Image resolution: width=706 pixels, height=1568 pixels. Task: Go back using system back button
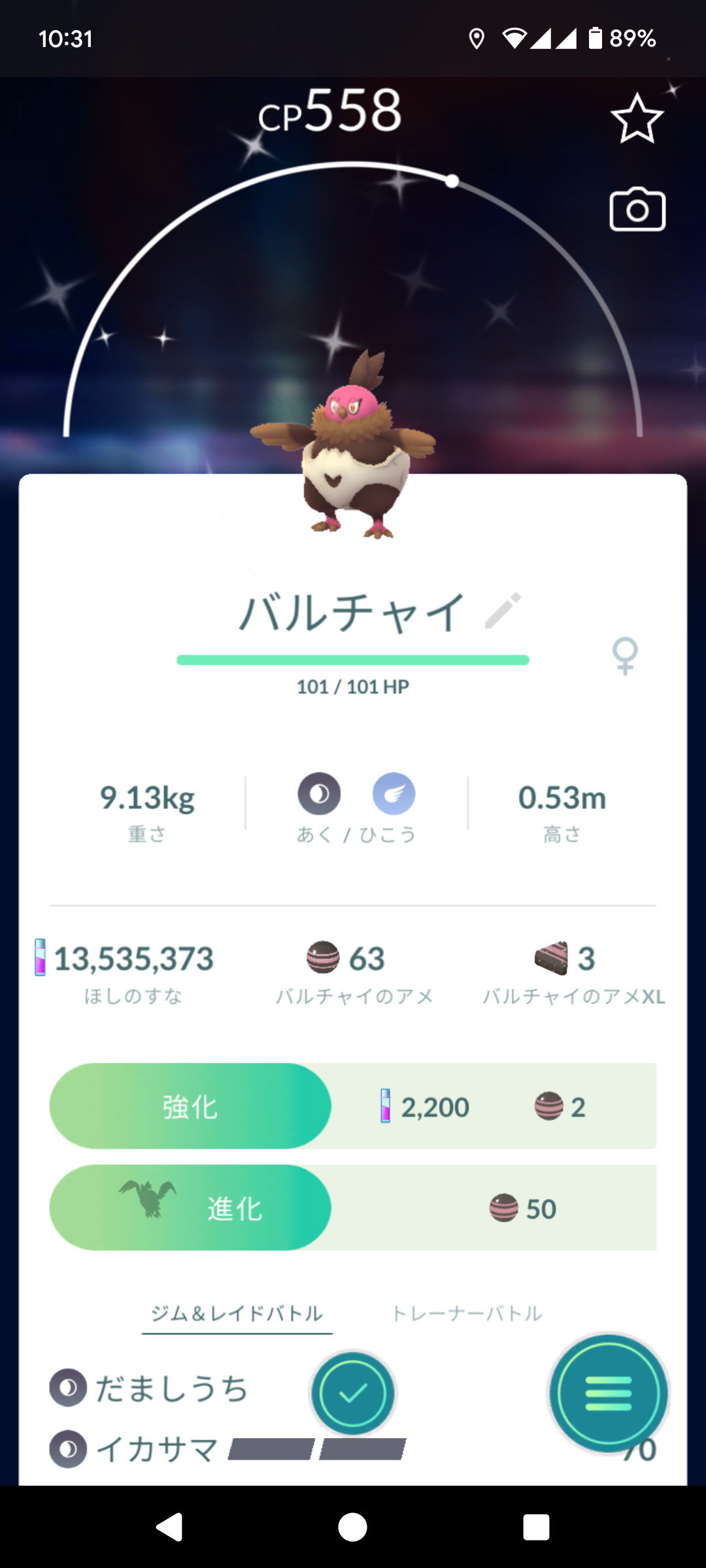(169, 1527)
